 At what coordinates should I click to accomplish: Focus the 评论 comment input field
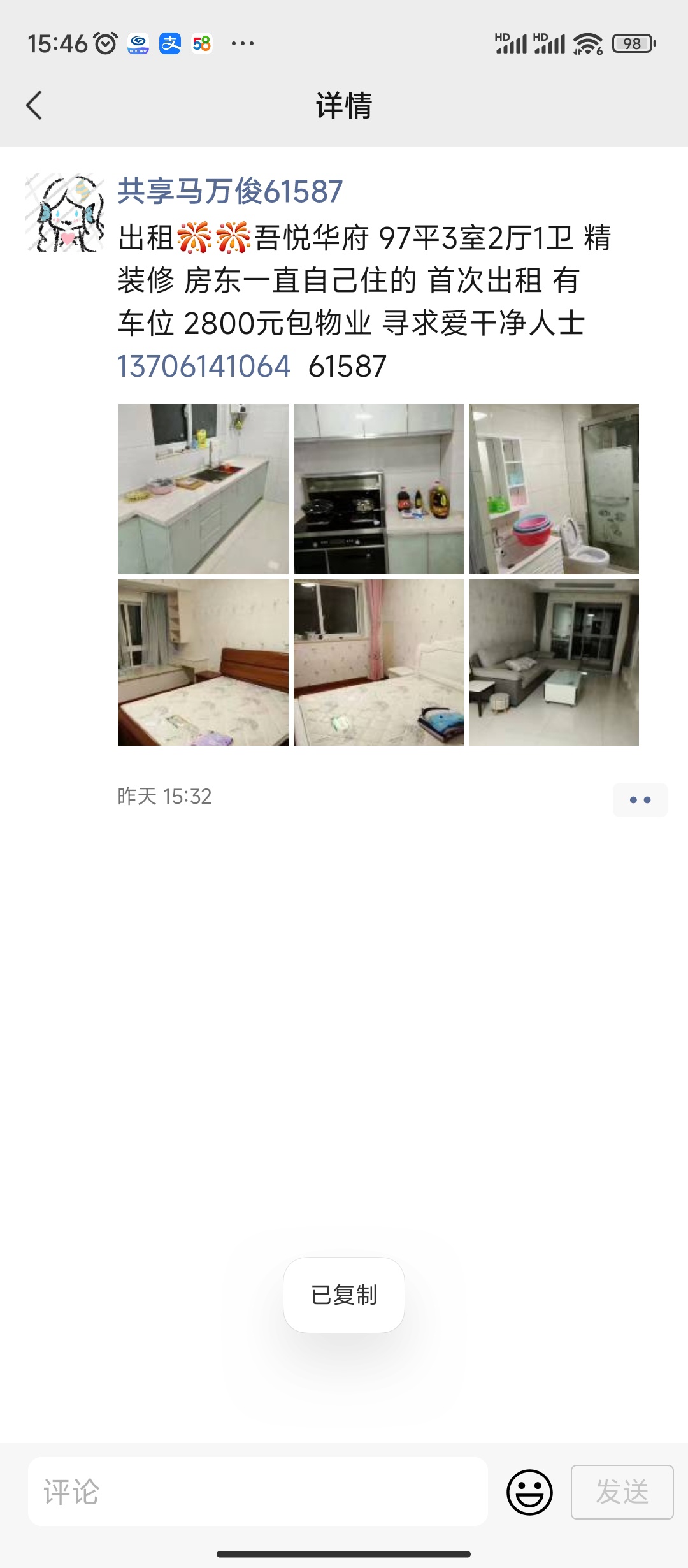[258, 1492]
